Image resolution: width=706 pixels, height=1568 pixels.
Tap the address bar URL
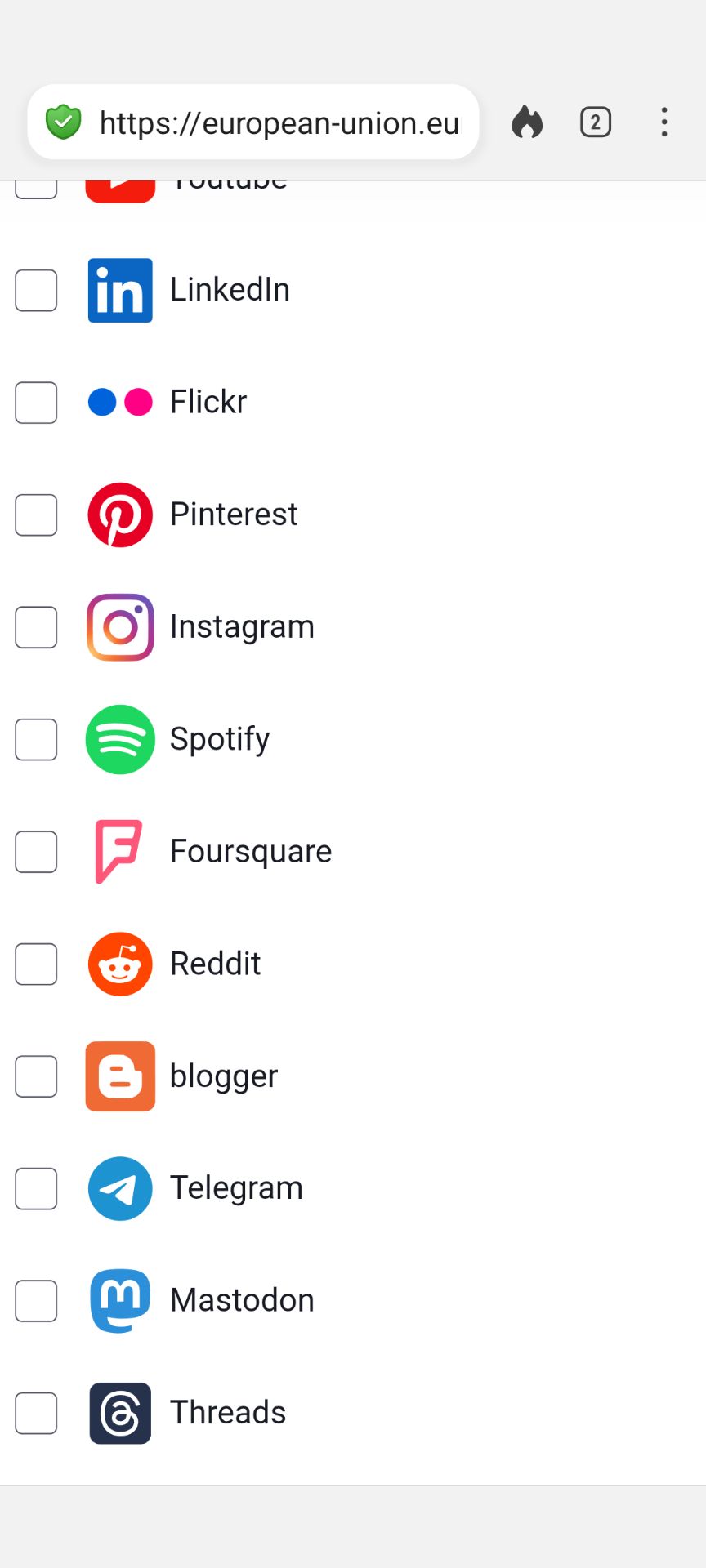pos(282,122)
